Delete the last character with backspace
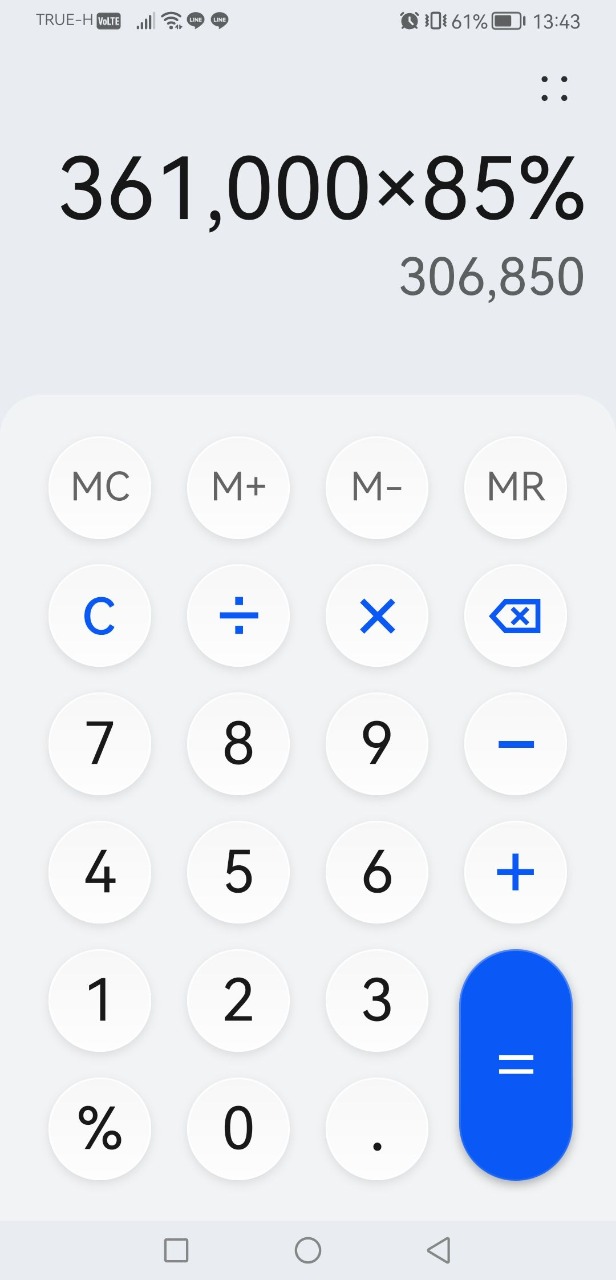The height and width of the screenshot is (1280, 616). click(x=515, y=616)
